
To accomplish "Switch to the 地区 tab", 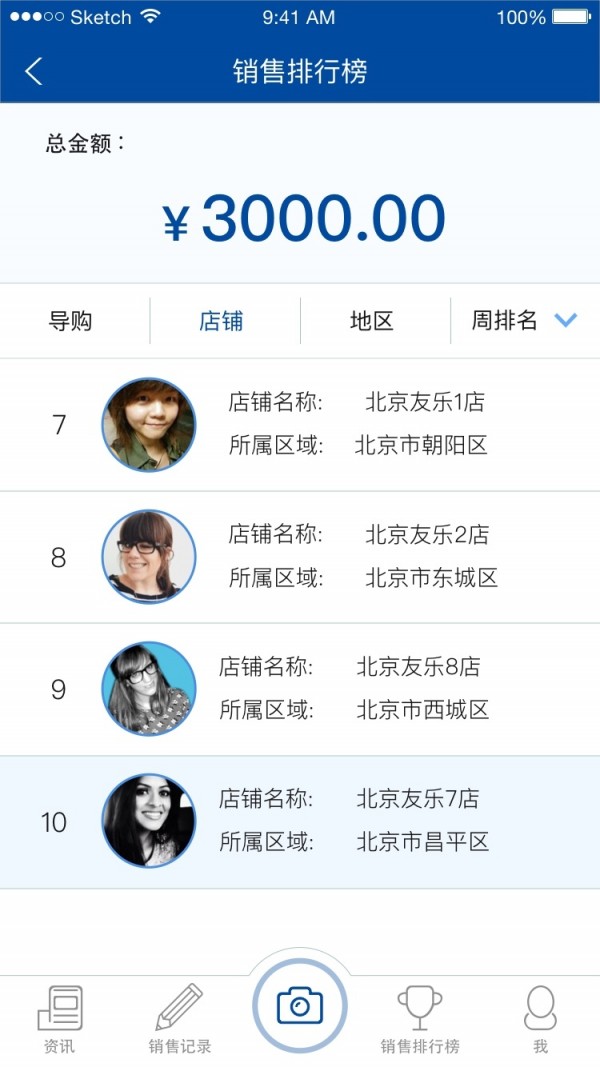I will (x=372, y=321).
